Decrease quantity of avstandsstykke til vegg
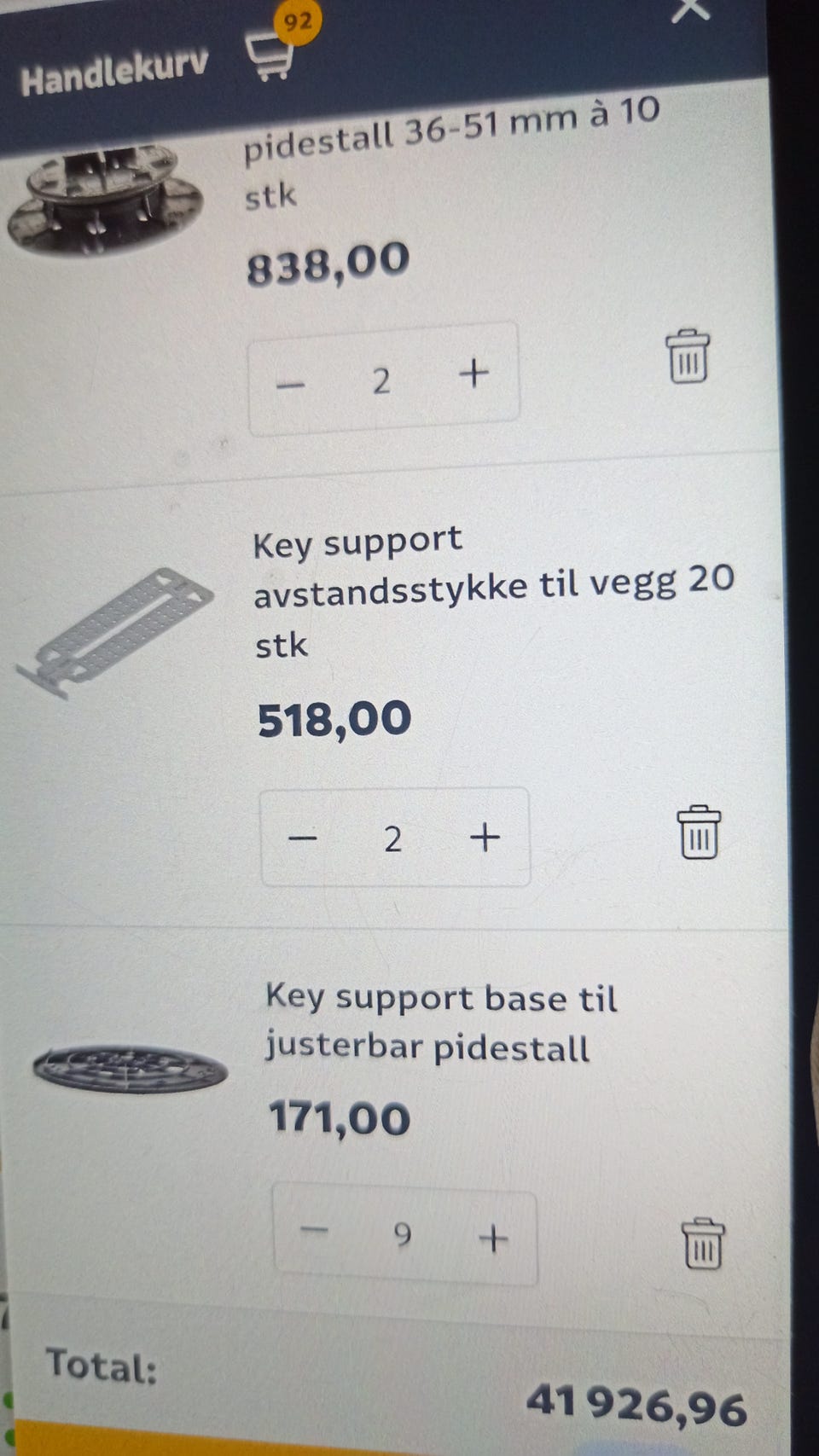This screenshot has width=819, height=1456. (302, 838)
